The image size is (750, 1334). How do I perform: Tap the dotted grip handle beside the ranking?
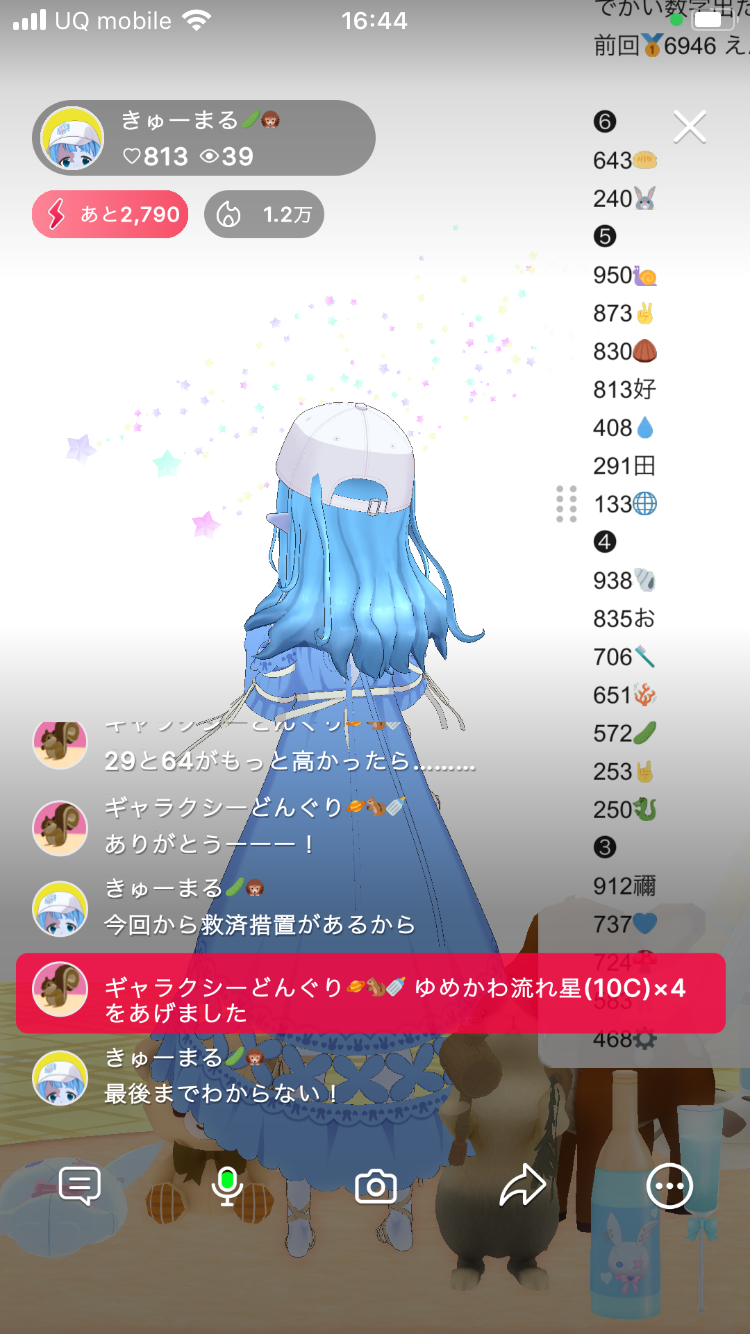566,504
